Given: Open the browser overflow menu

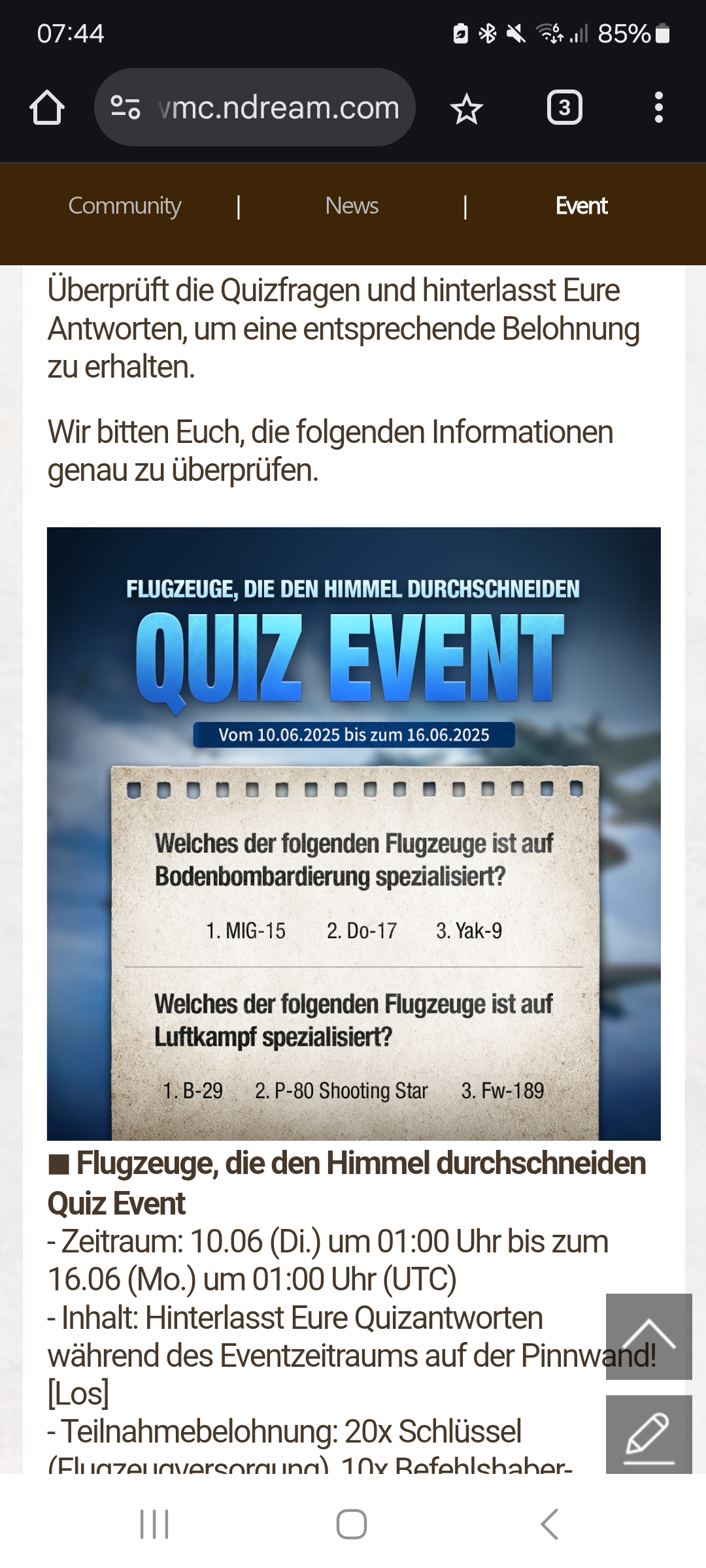Looking at the screenshot, I should click(x=658, y=108).
